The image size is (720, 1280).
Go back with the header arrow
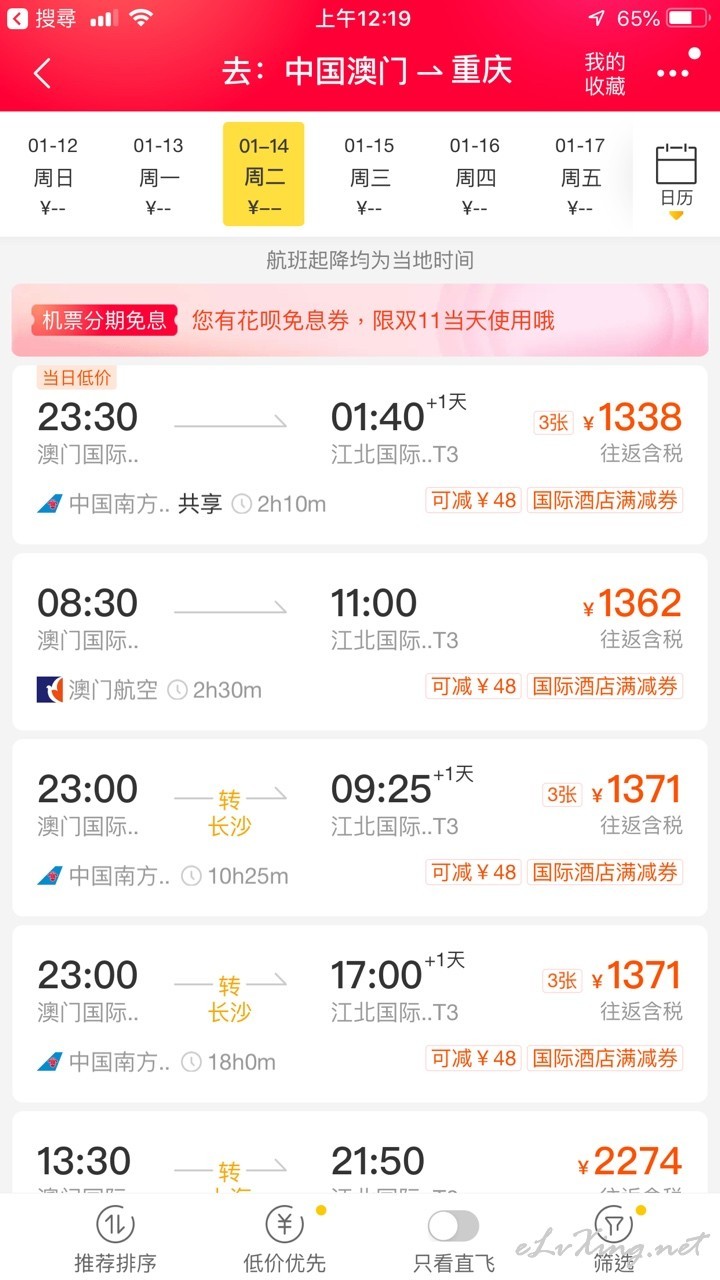coord(42,73)
